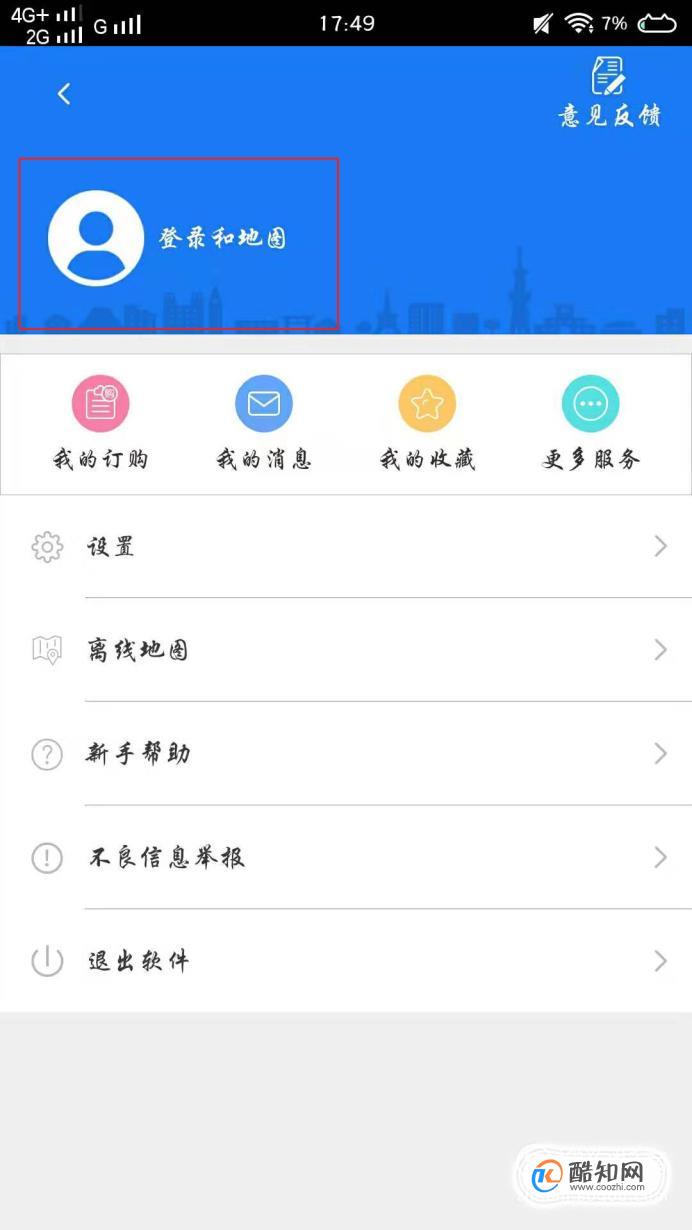
Task: Open 我的订购
Action: click(101, 423)
